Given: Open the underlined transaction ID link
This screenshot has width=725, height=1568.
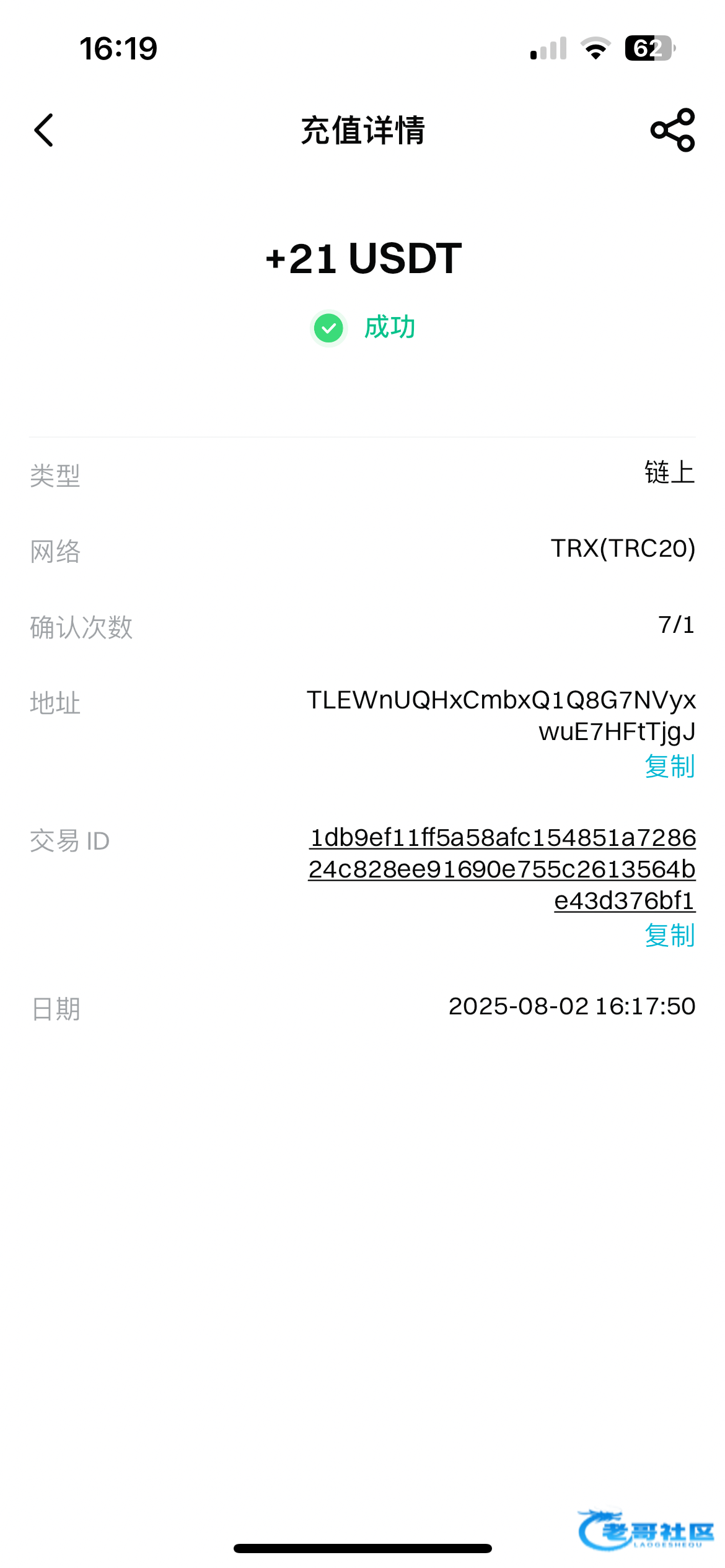Looking at the screenshot, I should [x=502, y=869].
